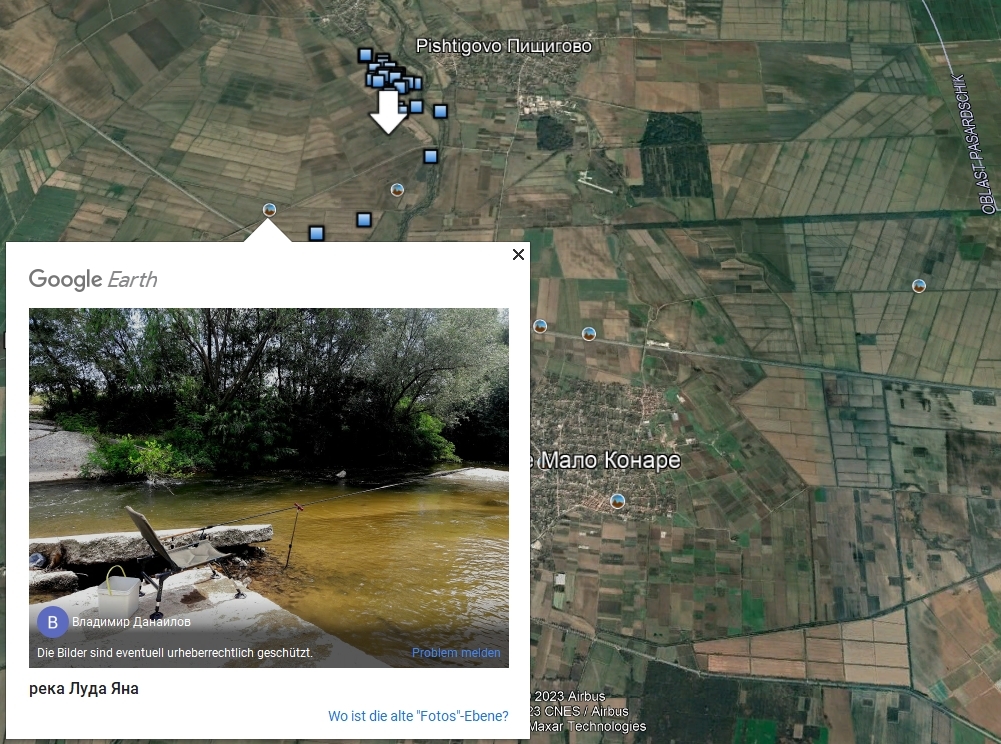Open 'Wo ist die alte Fotos-Ebene?' link

418,716
